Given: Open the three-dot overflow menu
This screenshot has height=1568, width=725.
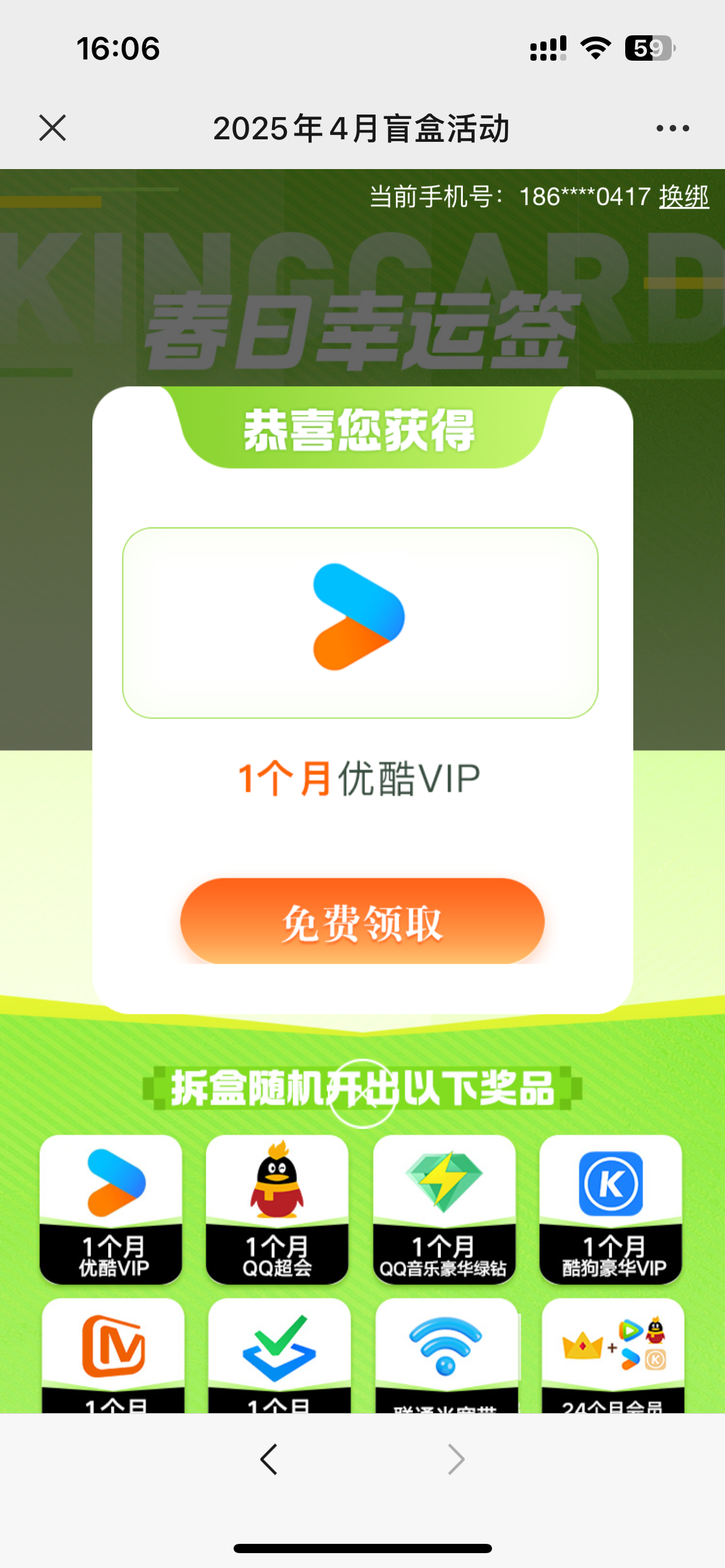Looking at the screenshot, I should click(x=672, y=128).
